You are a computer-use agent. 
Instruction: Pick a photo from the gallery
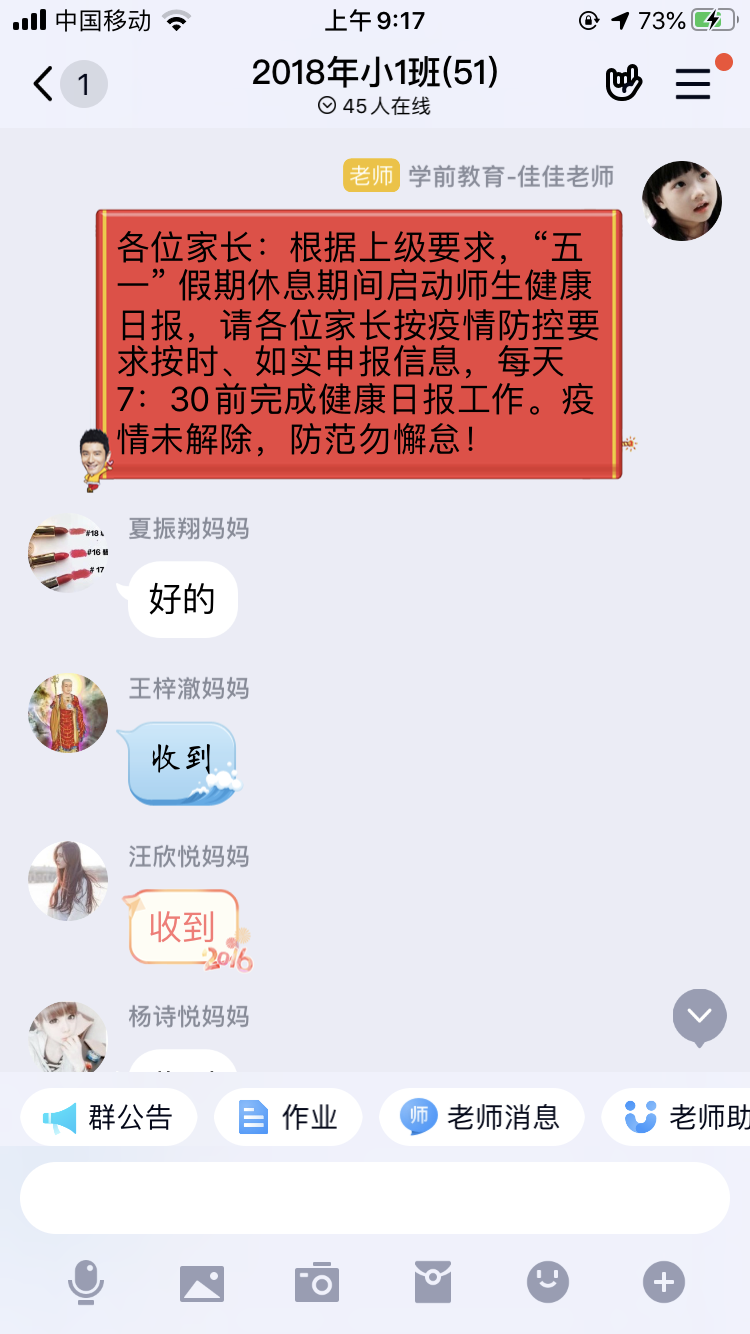click(202, 1282)
